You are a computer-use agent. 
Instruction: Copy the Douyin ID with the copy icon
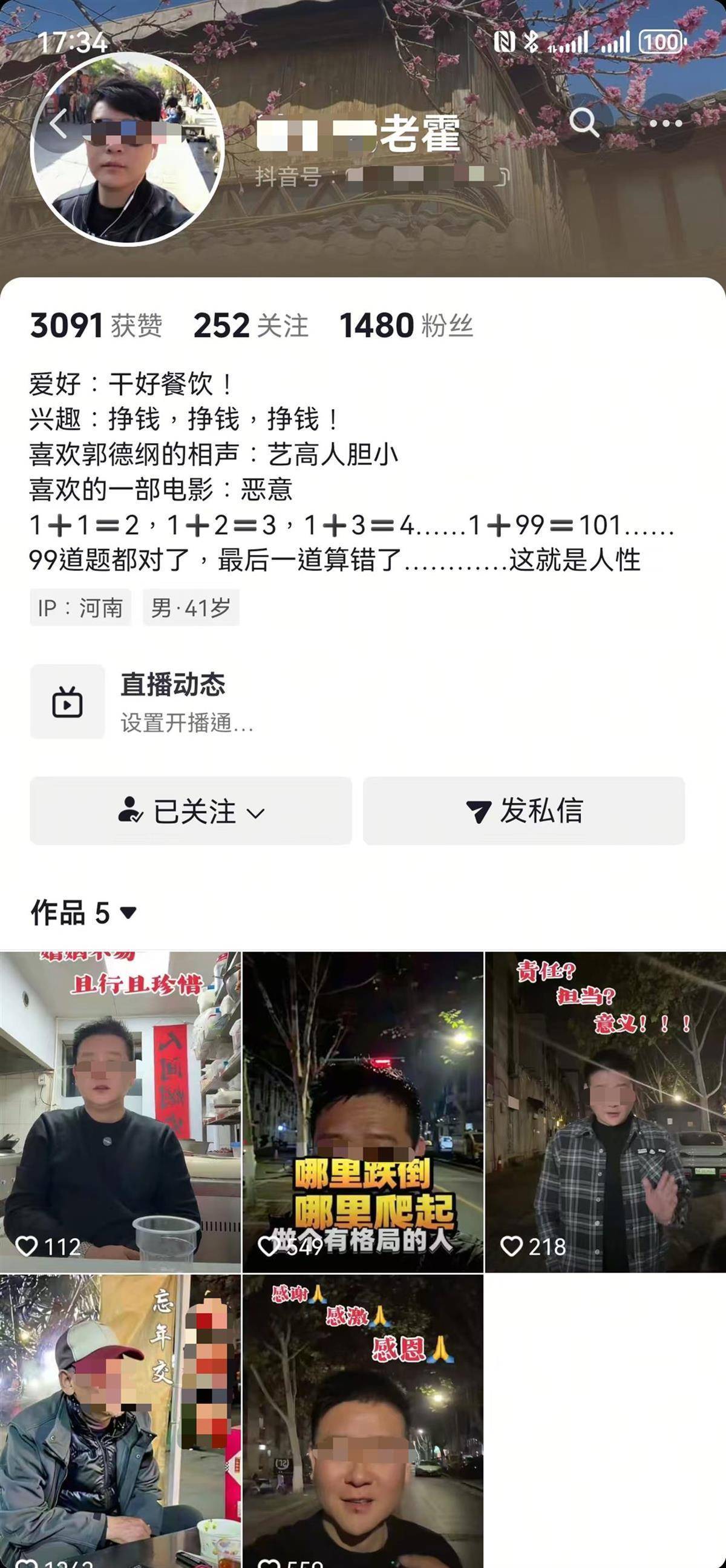502,177
